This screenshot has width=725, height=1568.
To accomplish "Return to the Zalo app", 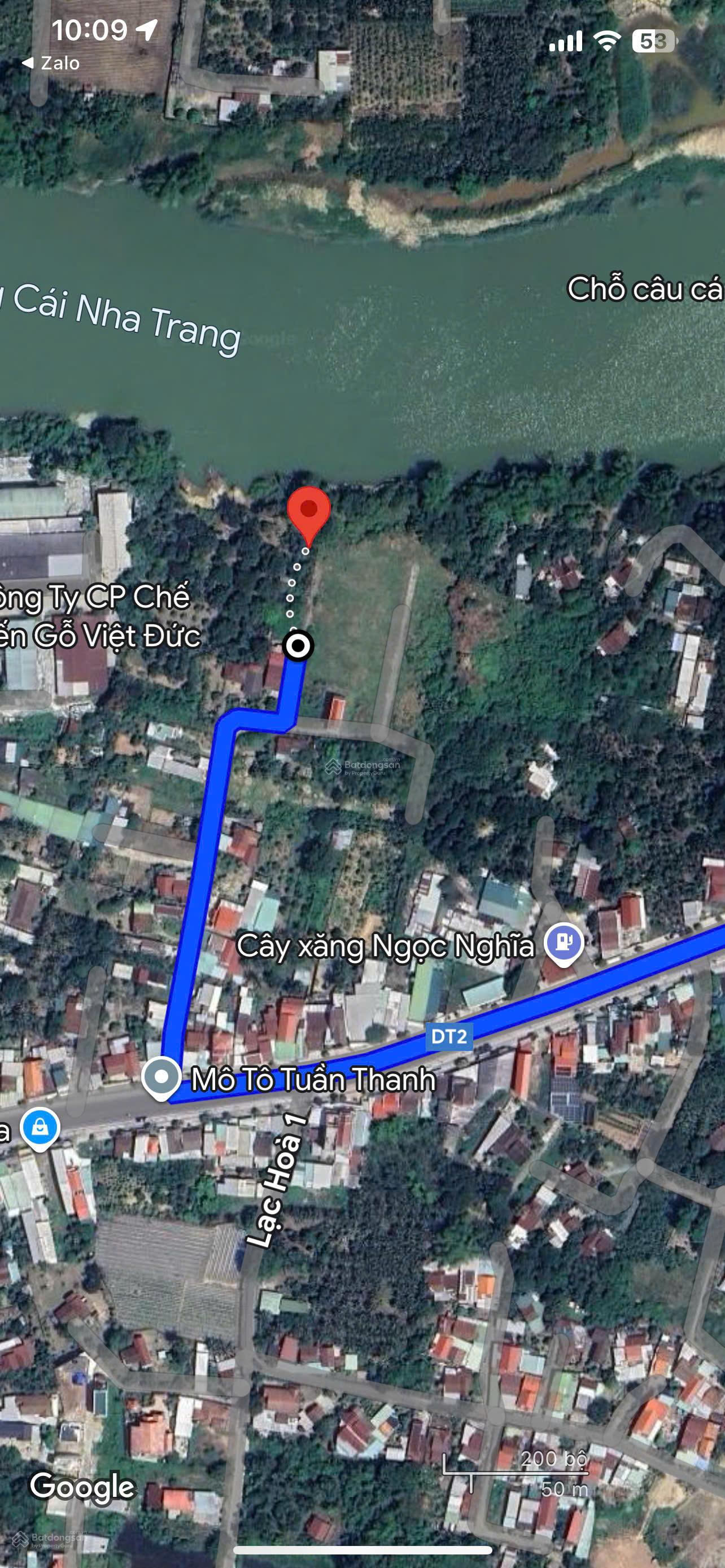I will (x=50, y=63).
